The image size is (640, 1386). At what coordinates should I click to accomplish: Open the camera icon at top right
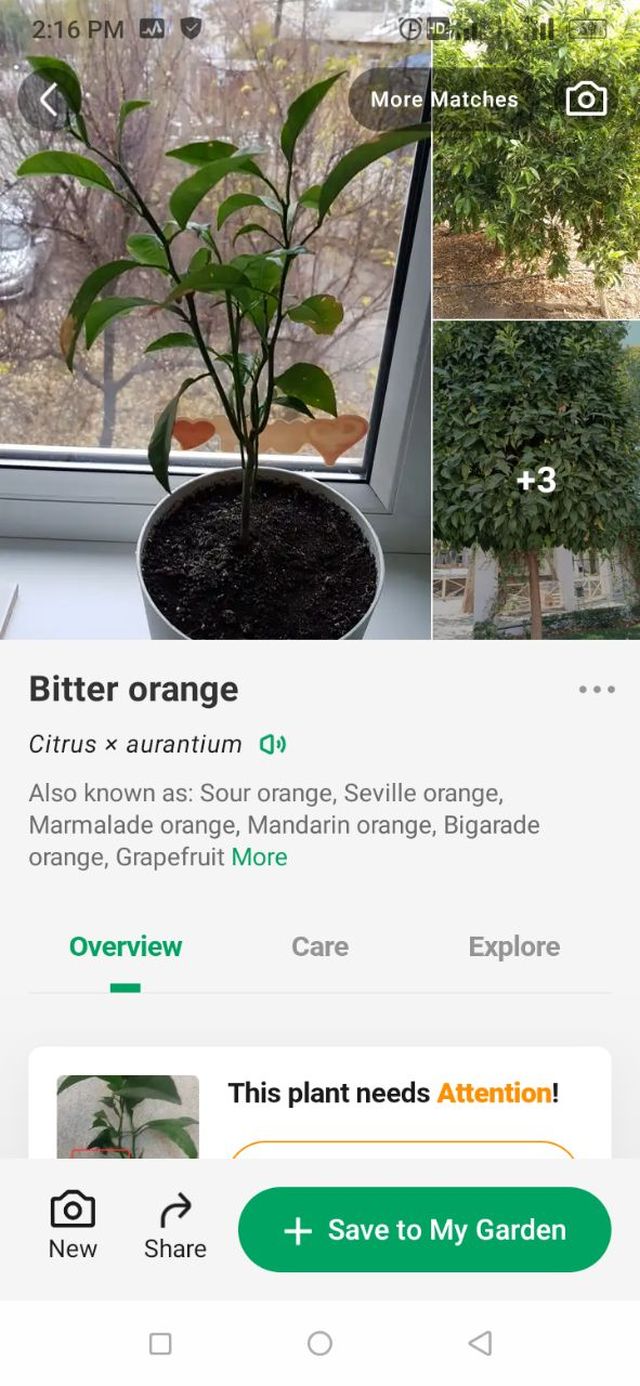pos(586,98)
